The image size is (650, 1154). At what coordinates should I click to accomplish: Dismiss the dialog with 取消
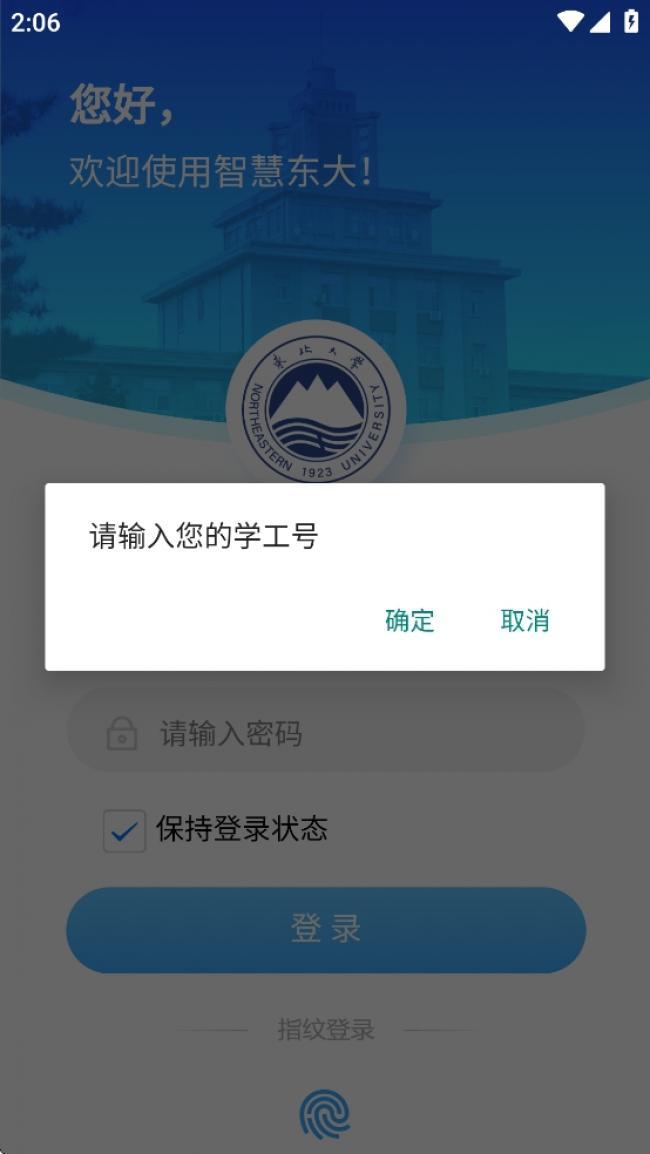(525, 620)
